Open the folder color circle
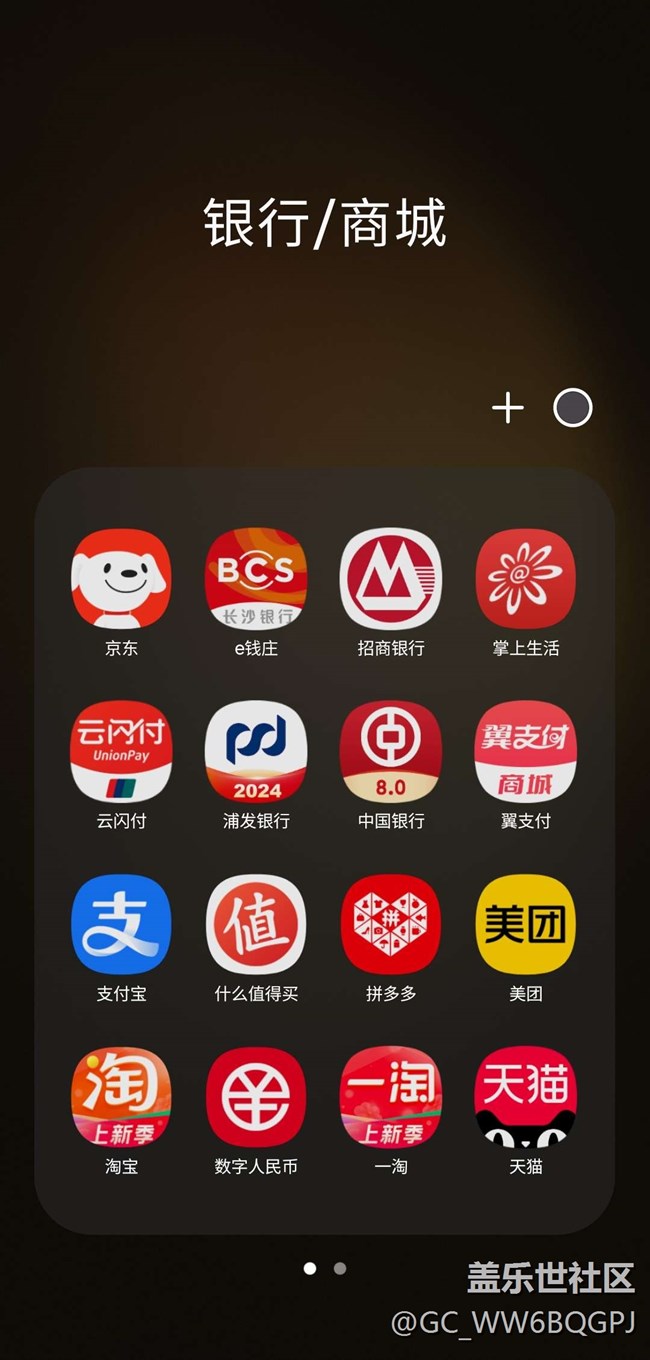This screenshot has width=650, height=1360. tap(573, 407)
